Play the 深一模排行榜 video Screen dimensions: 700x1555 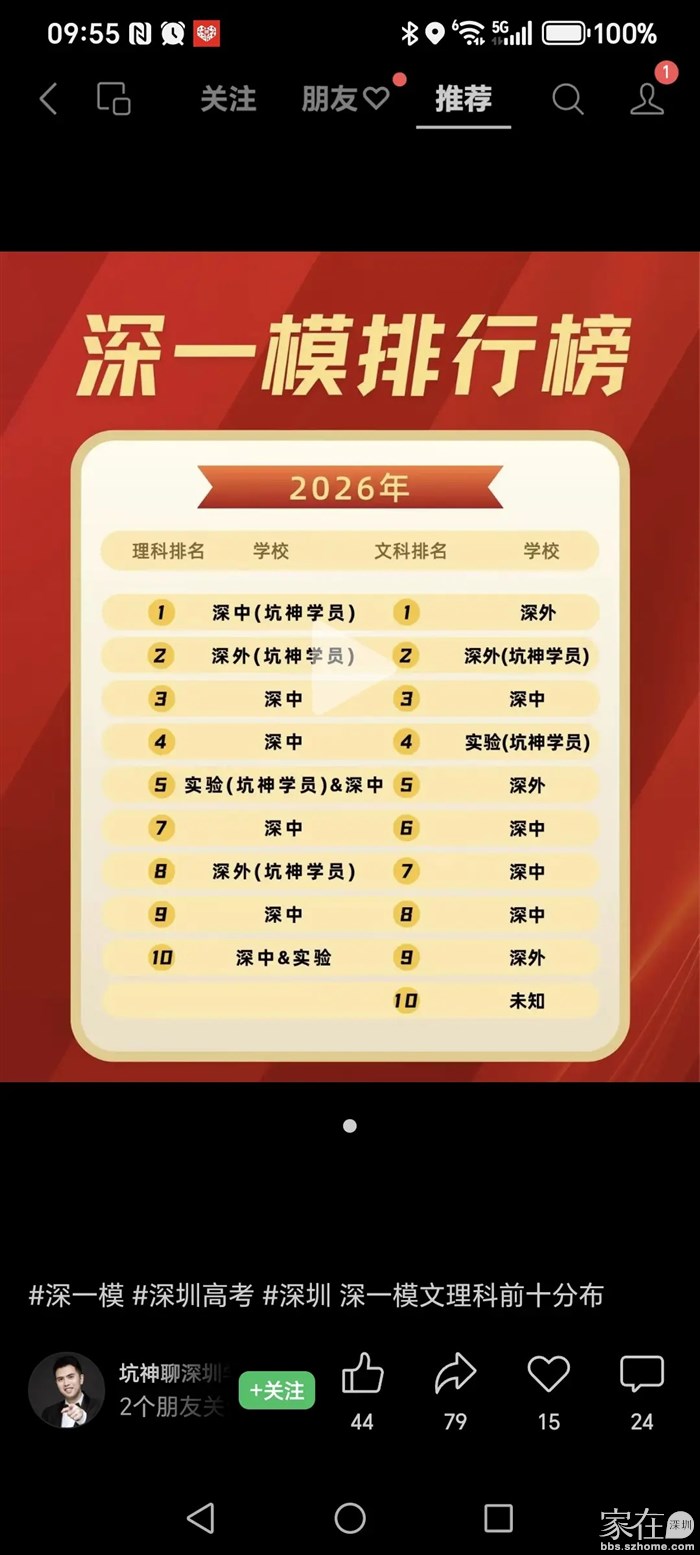[350, 665]
